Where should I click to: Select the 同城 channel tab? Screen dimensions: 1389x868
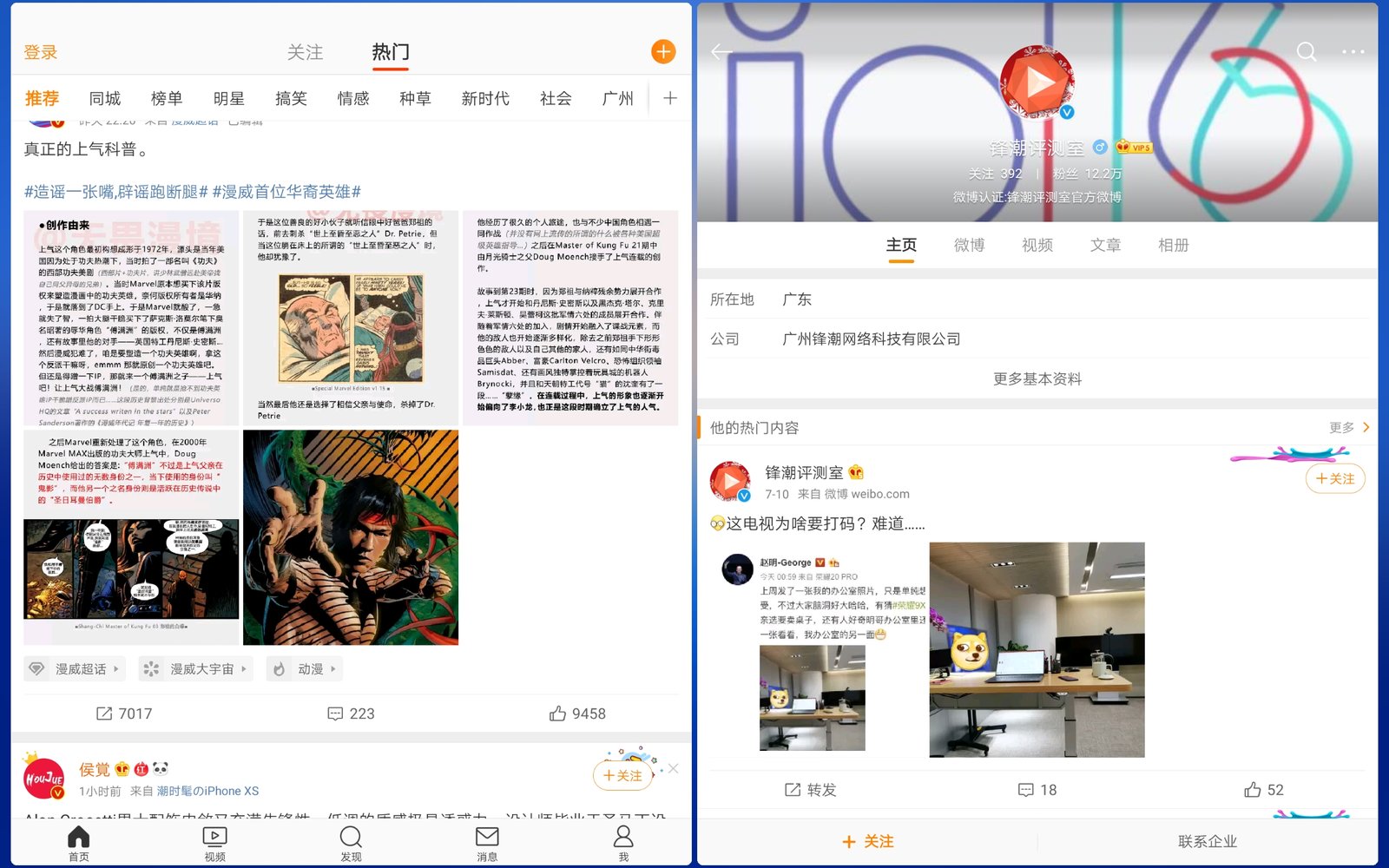pos(105,99)
